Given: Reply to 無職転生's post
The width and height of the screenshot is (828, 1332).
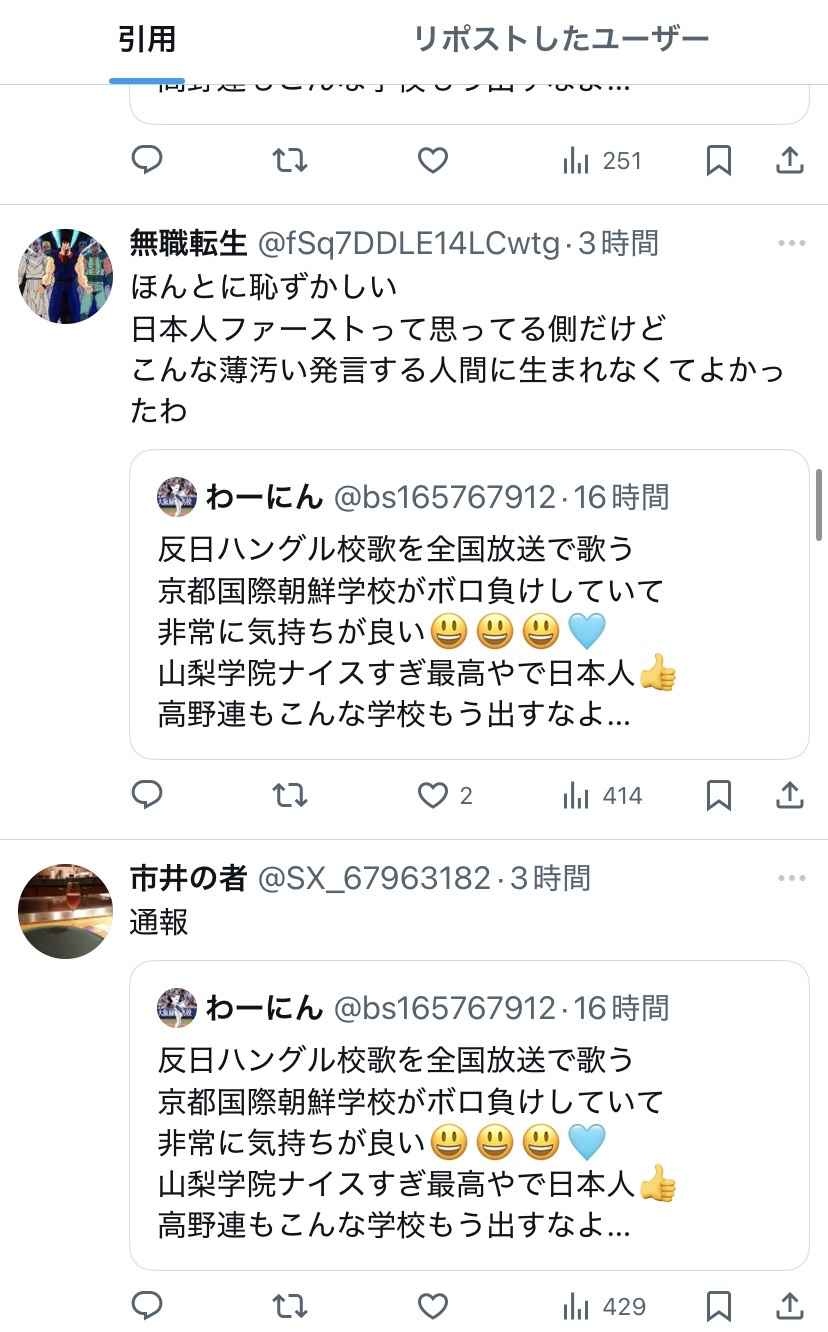Looking at the screenshot, I should [148, 795].
